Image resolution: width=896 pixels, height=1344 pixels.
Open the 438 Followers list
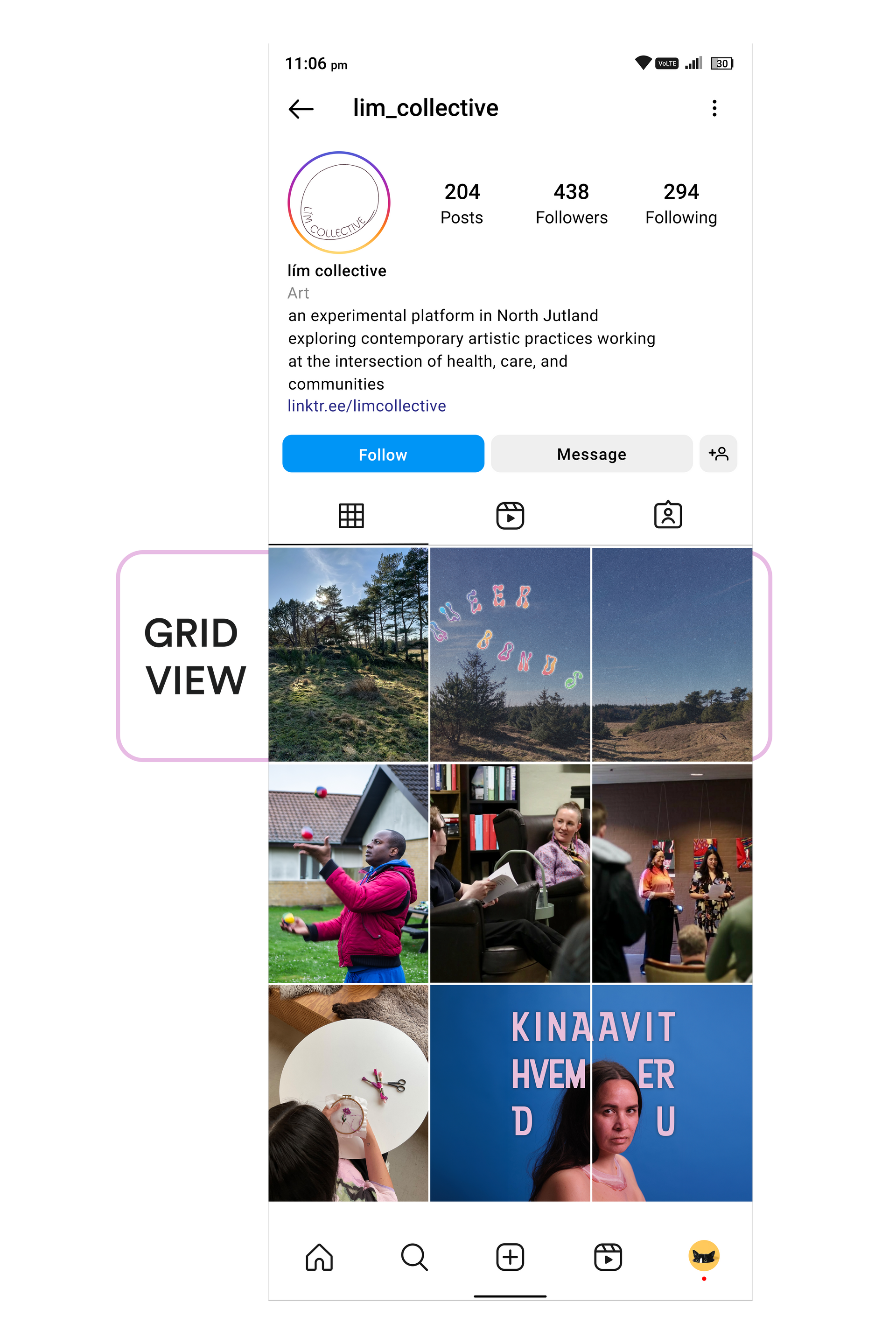pos(571,203)
